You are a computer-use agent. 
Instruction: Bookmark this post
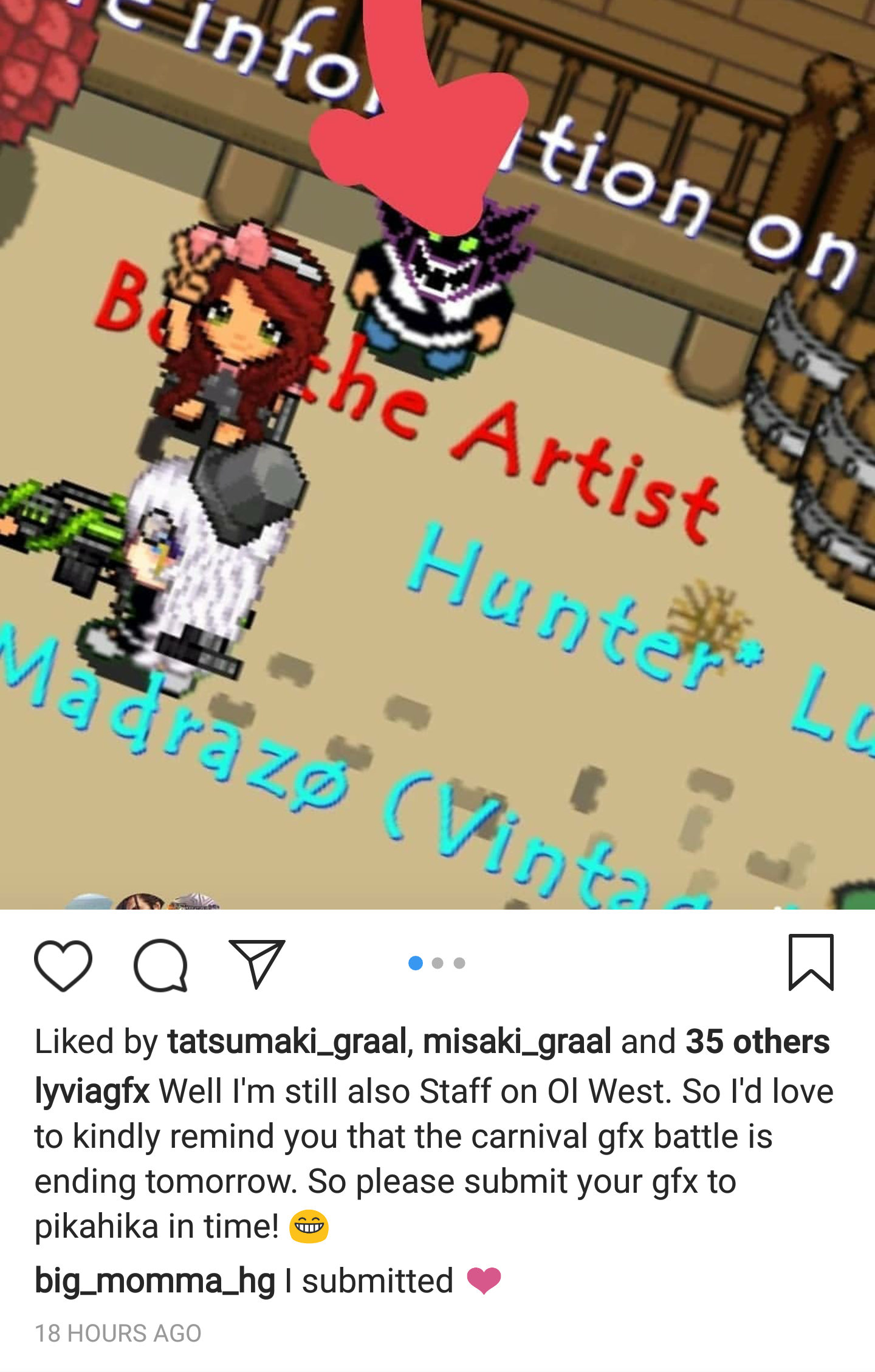[x=811, y=962]
